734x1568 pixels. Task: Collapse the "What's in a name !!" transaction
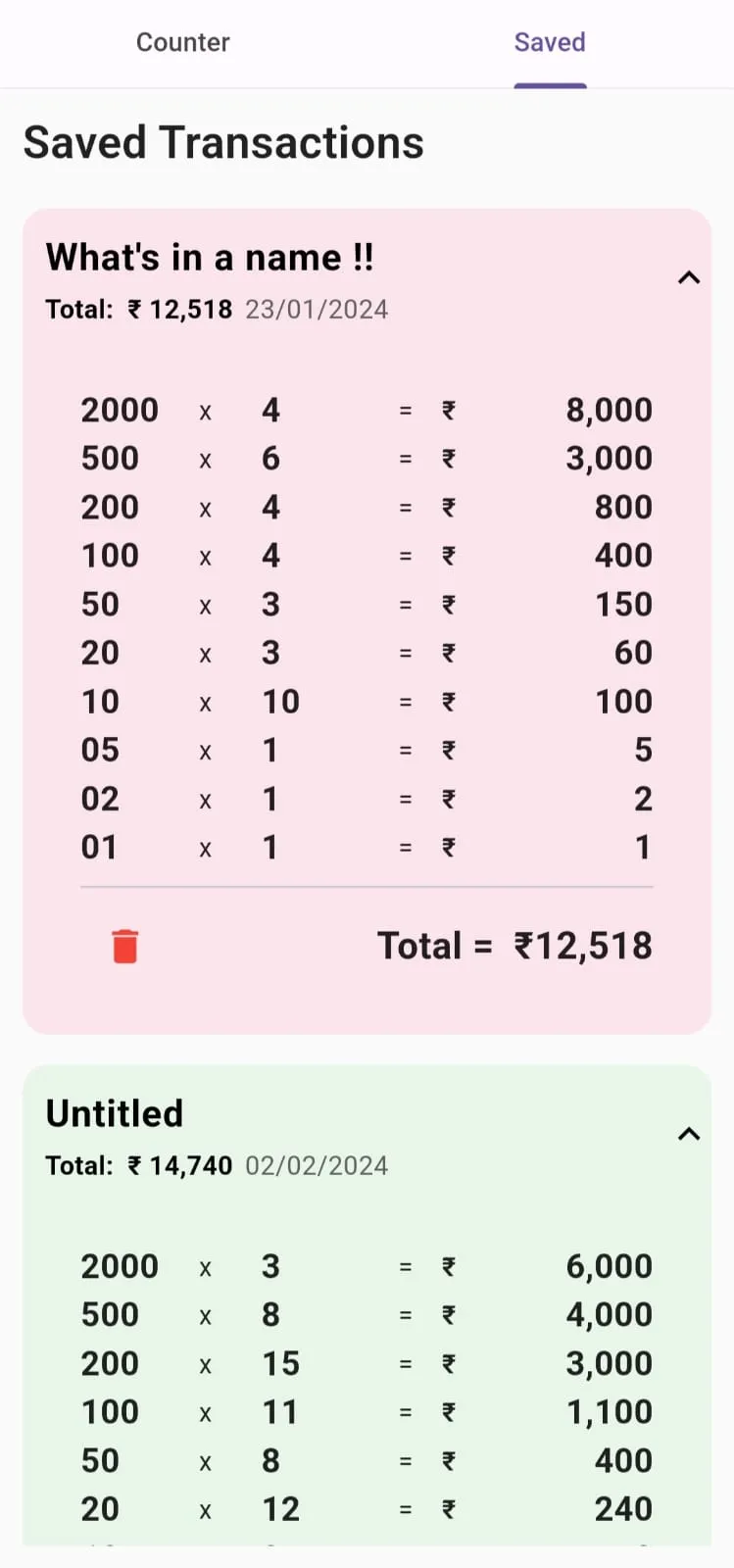(689, 278)
